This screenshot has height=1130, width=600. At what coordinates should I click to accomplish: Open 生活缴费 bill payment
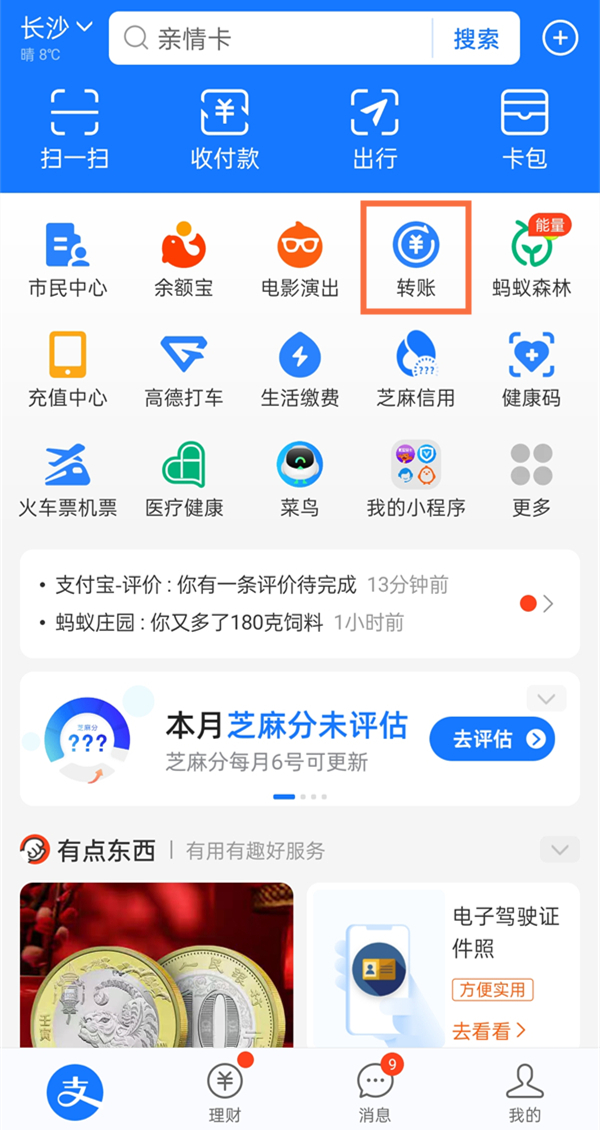click(x=300, y=368)
